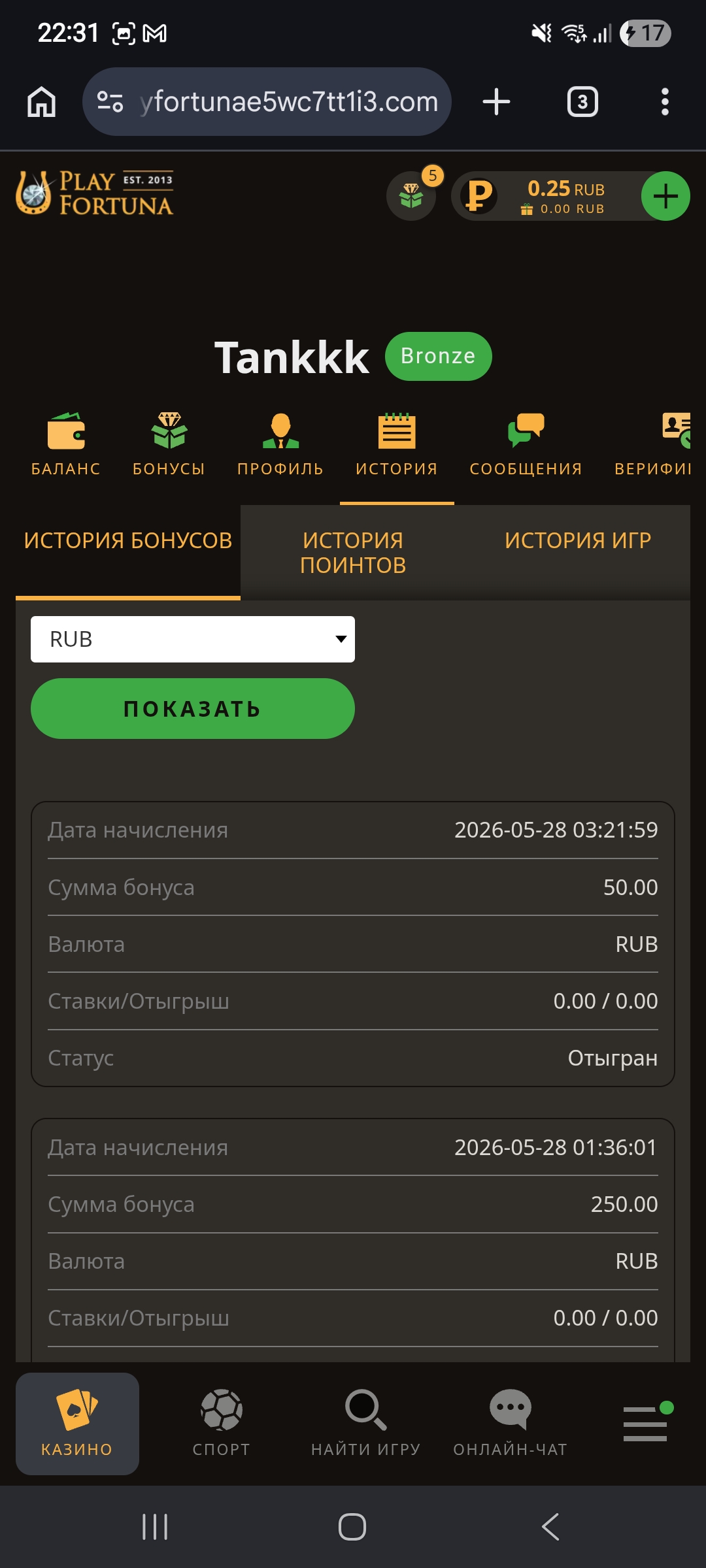706x1568 pixels.
Task: Open the hamburger menu in bottom bar
Action: tap(646, 1423)
